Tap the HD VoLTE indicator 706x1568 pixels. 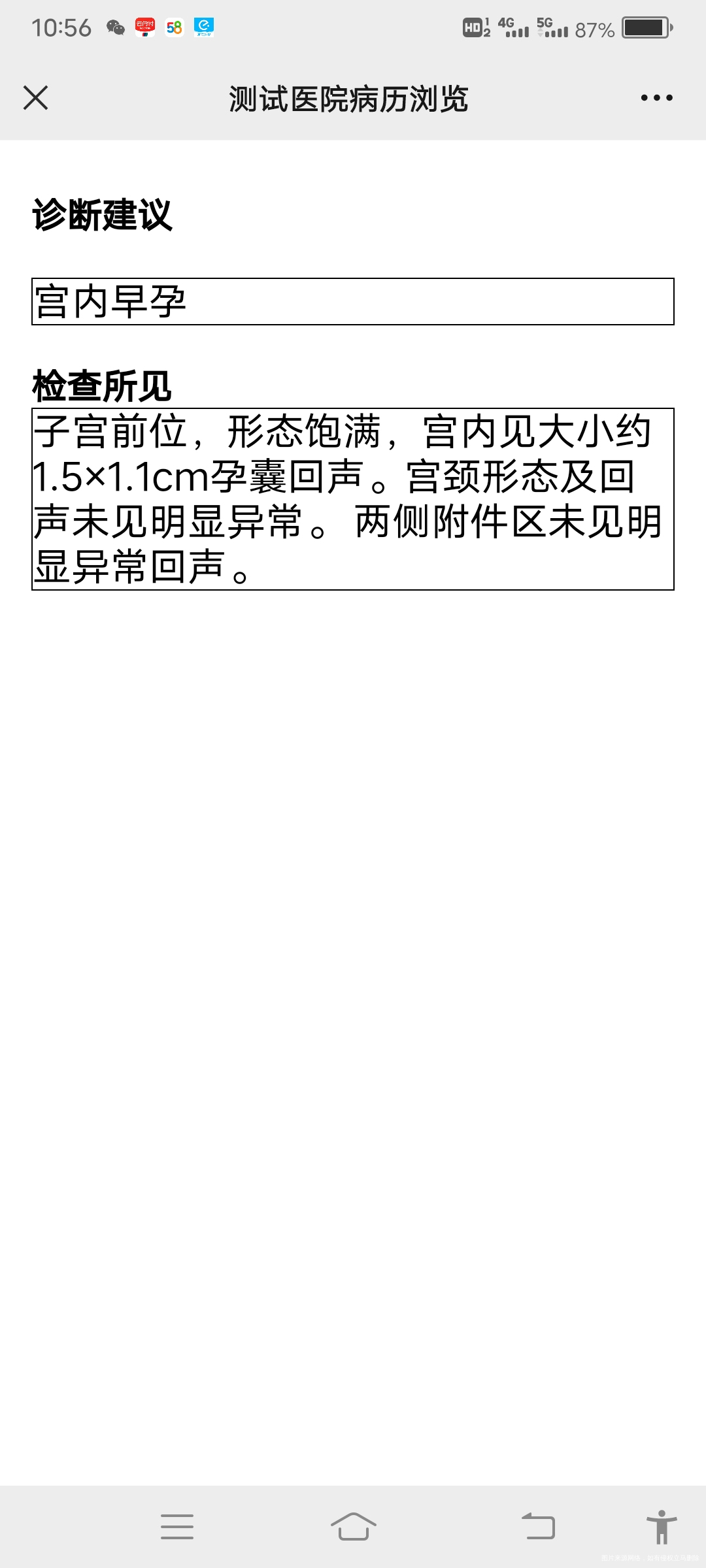[473, 27]
